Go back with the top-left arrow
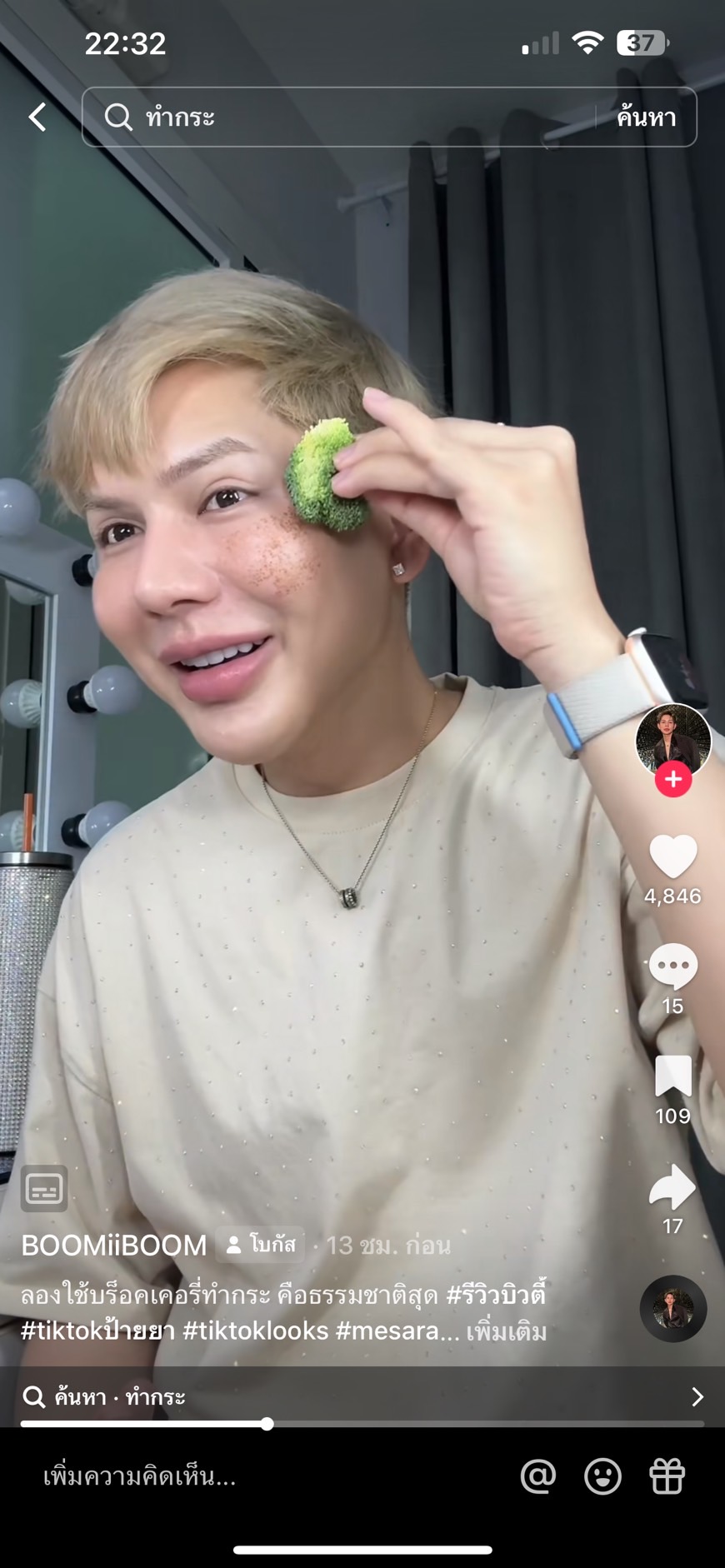Image resolution: width=725 pixels, height=1568 pixels. coord(37,117)
